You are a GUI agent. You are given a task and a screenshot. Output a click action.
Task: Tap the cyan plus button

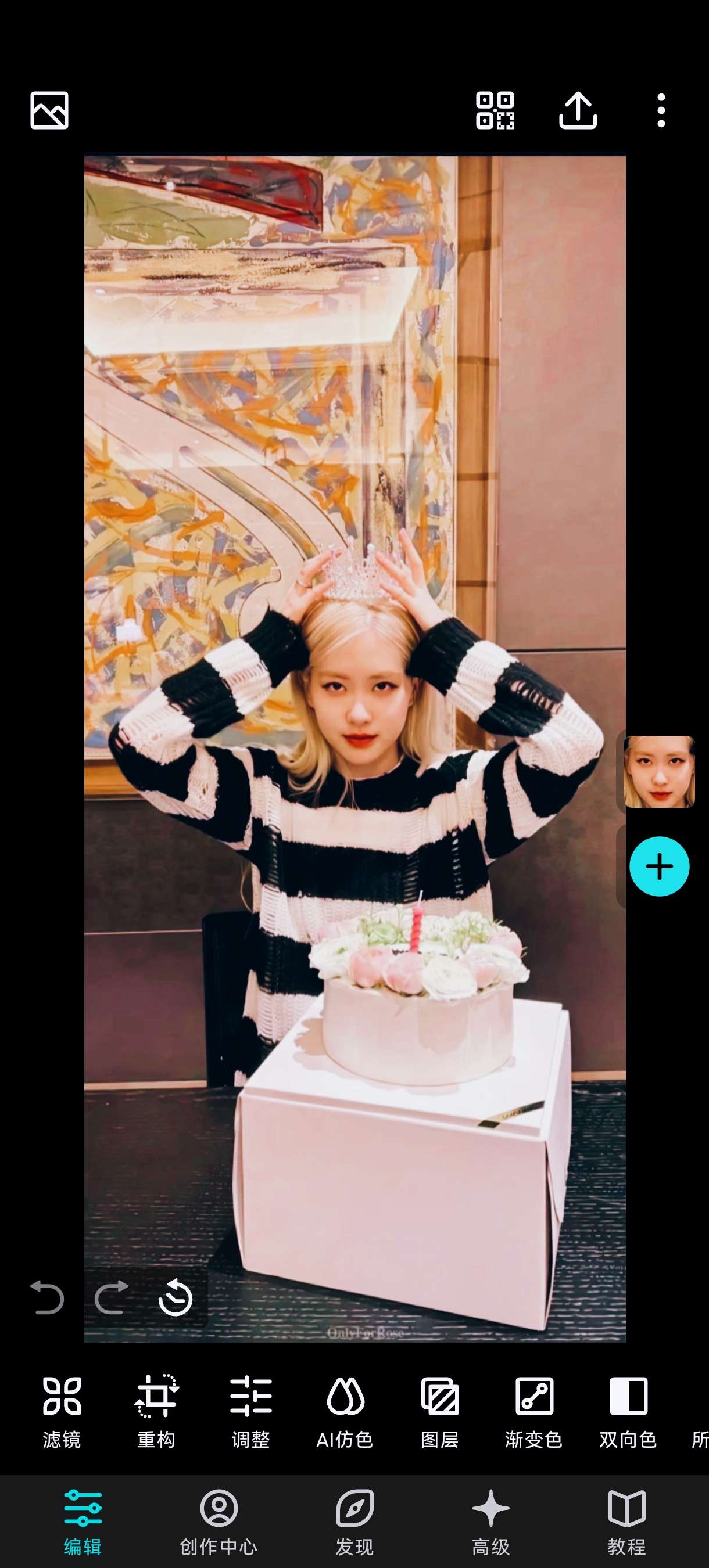coord(659,866)
